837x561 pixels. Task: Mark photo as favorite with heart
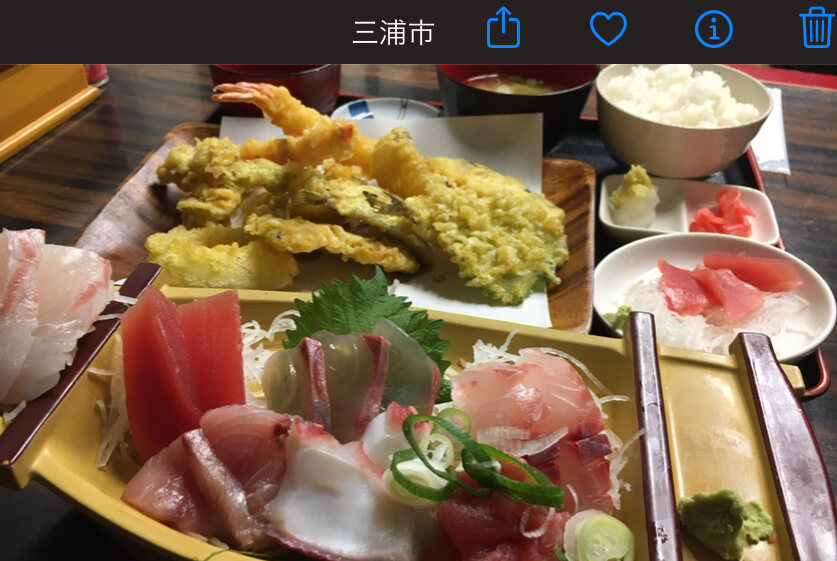coord(608,30)
